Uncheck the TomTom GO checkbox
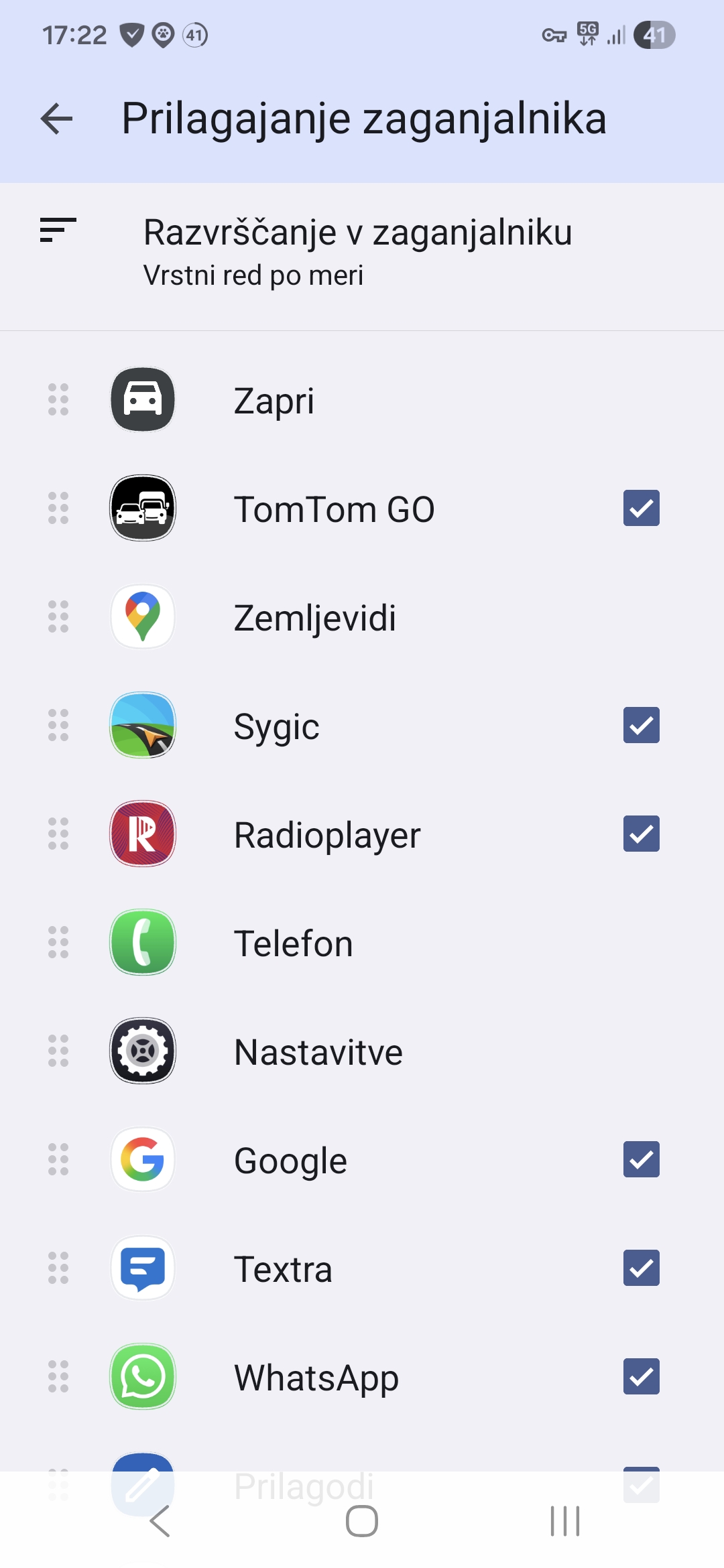The height and width of the screenshot is (1568, 724). 641,508
